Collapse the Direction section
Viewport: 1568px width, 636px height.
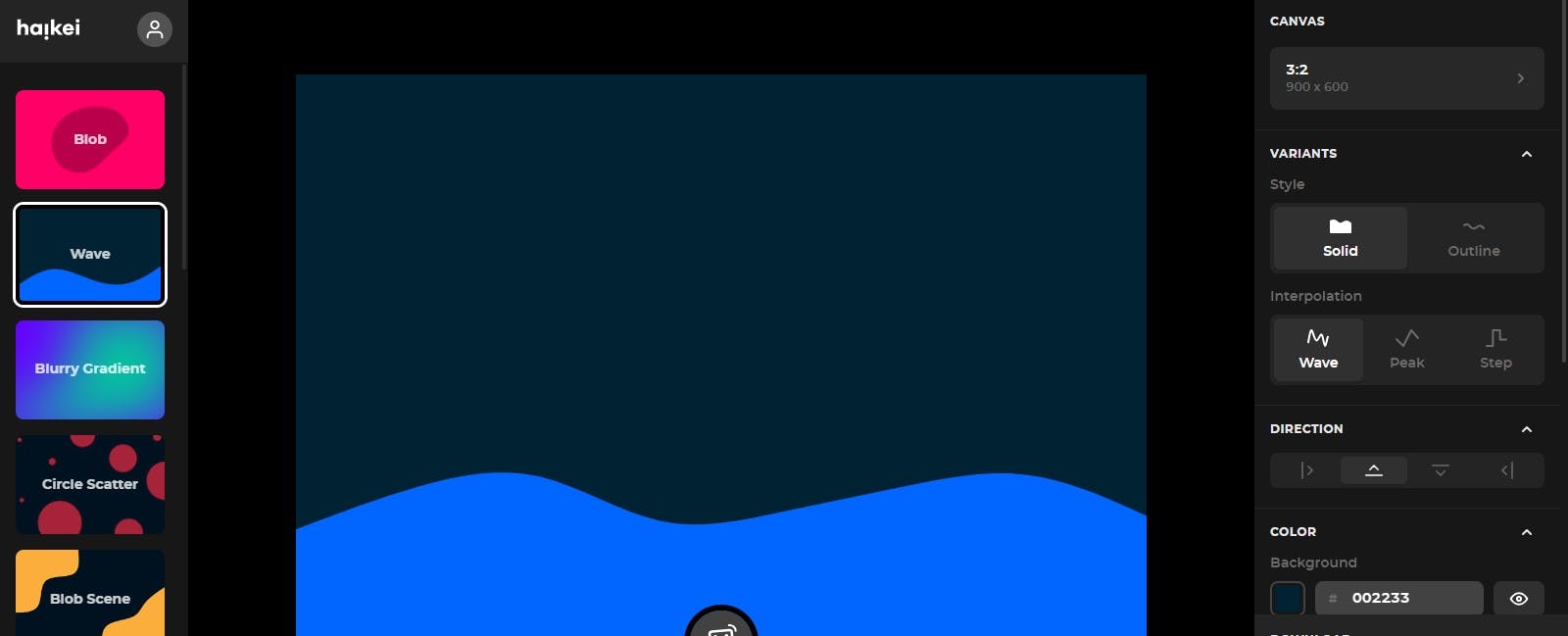pyautogui.click(x=1526, y=429)
